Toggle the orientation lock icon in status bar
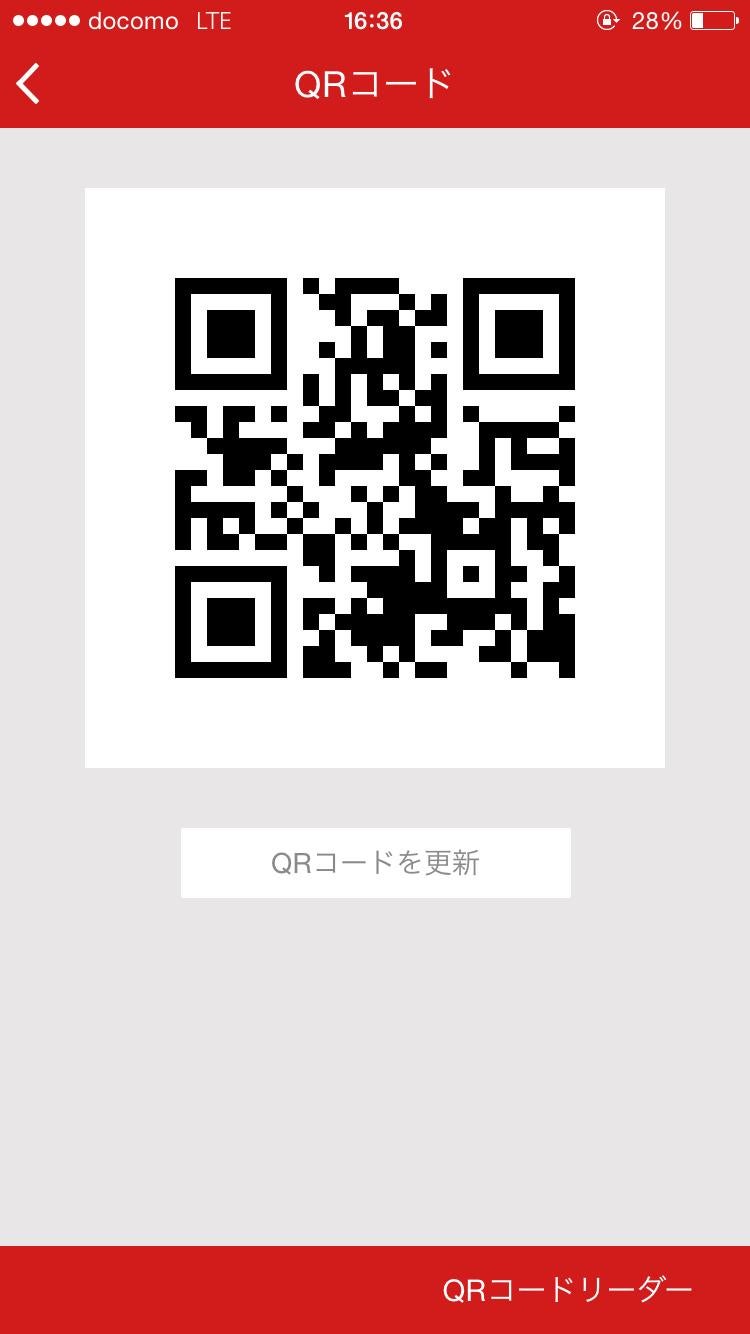The width and height of the screenshot is (750, 1334). [x=608, y=20]
